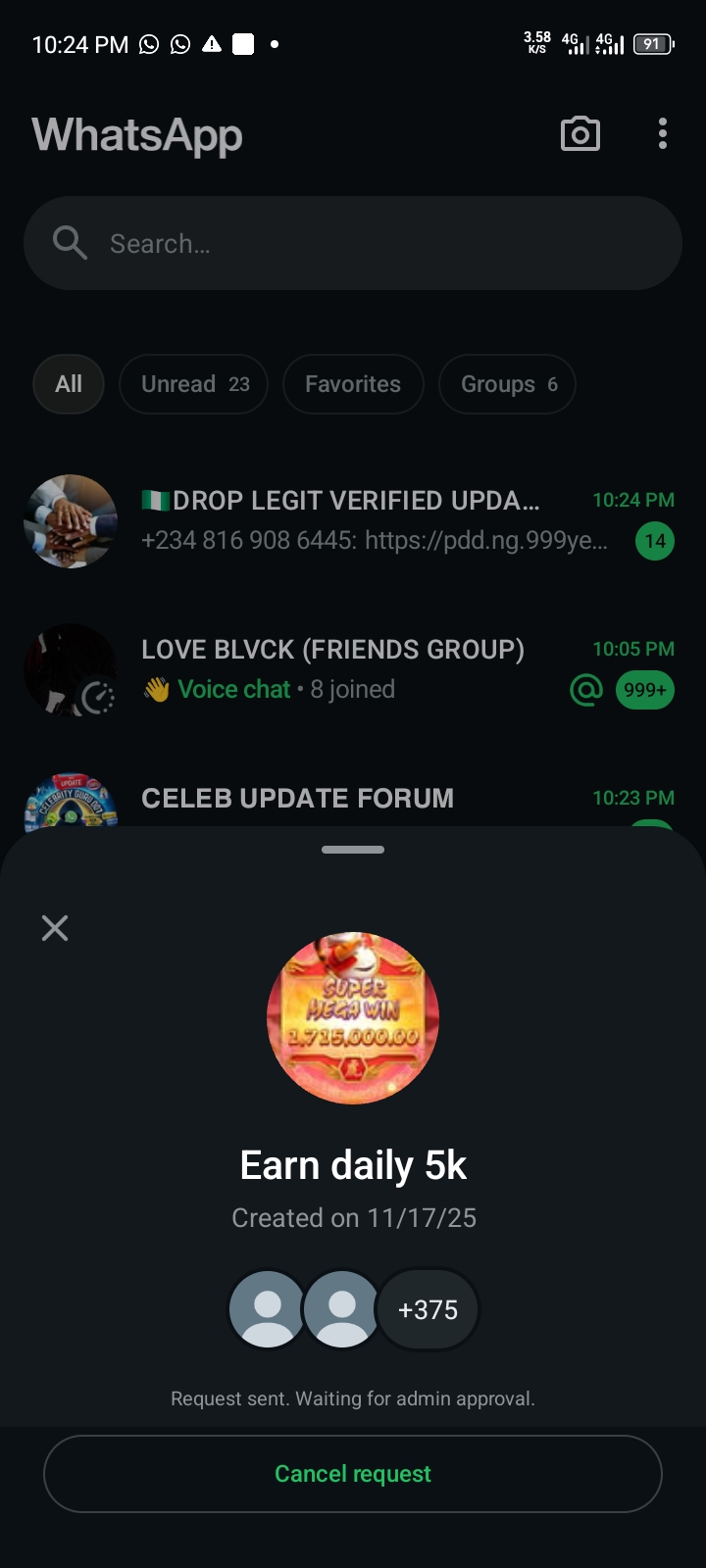
Task: Switch to the Favorites filter
Action: 353,384
